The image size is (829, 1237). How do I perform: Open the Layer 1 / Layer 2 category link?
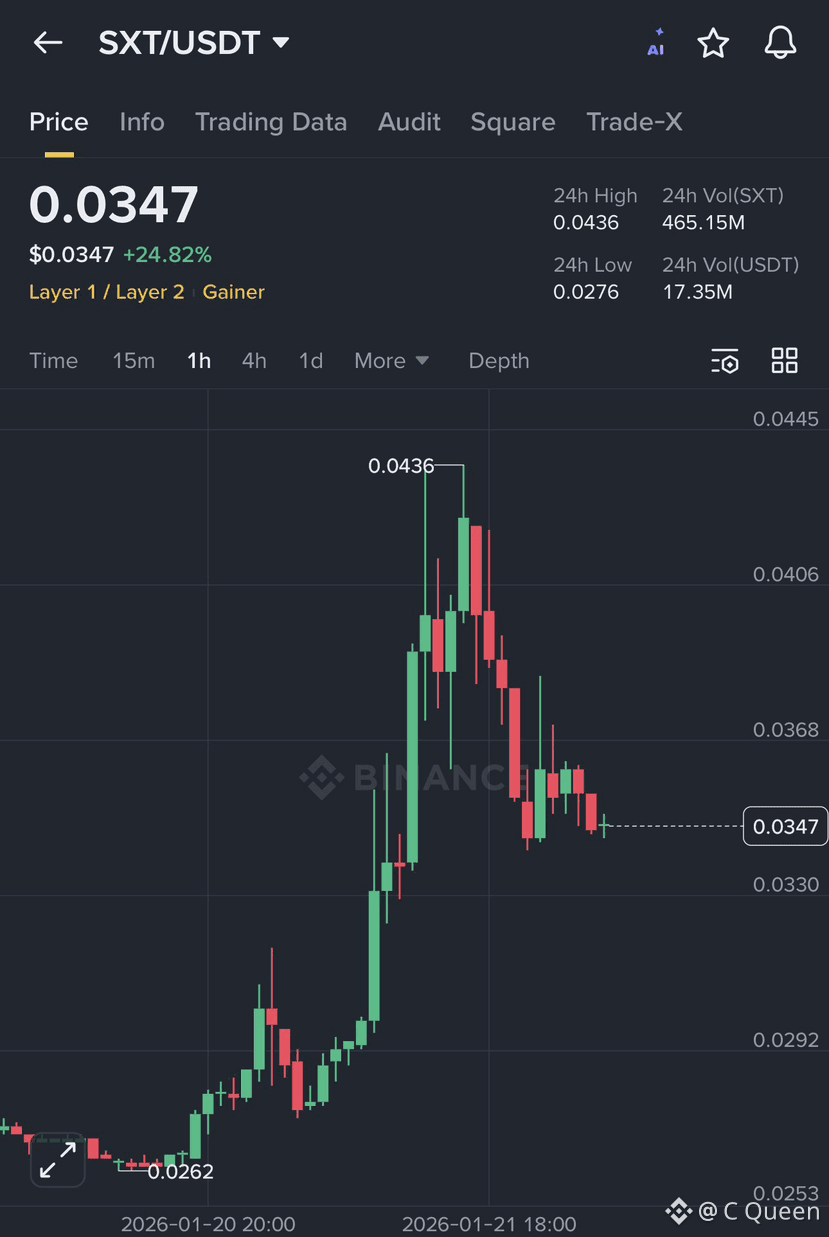[x=106, y=292]
